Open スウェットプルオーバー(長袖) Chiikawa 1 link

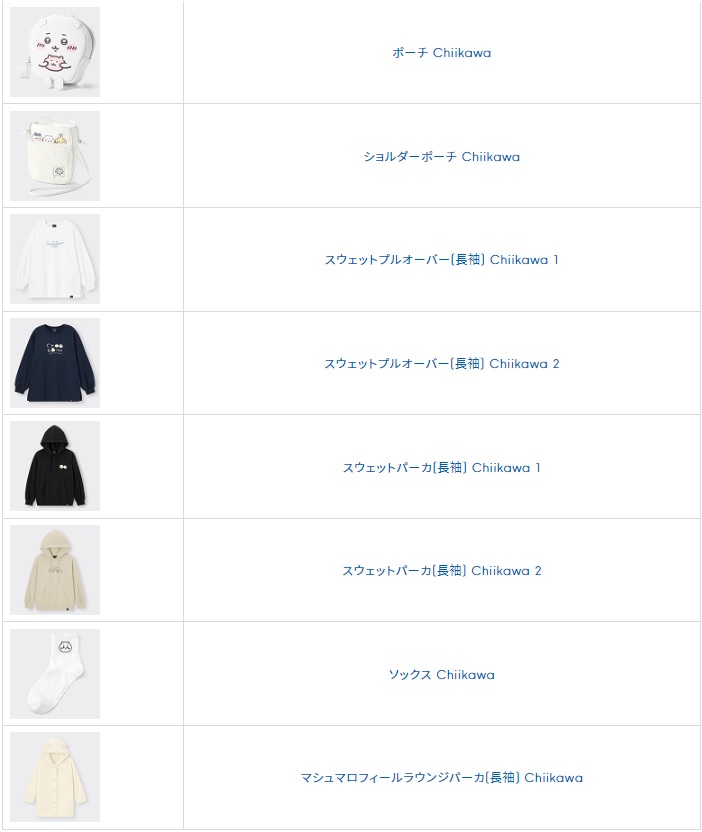(441, 260)
